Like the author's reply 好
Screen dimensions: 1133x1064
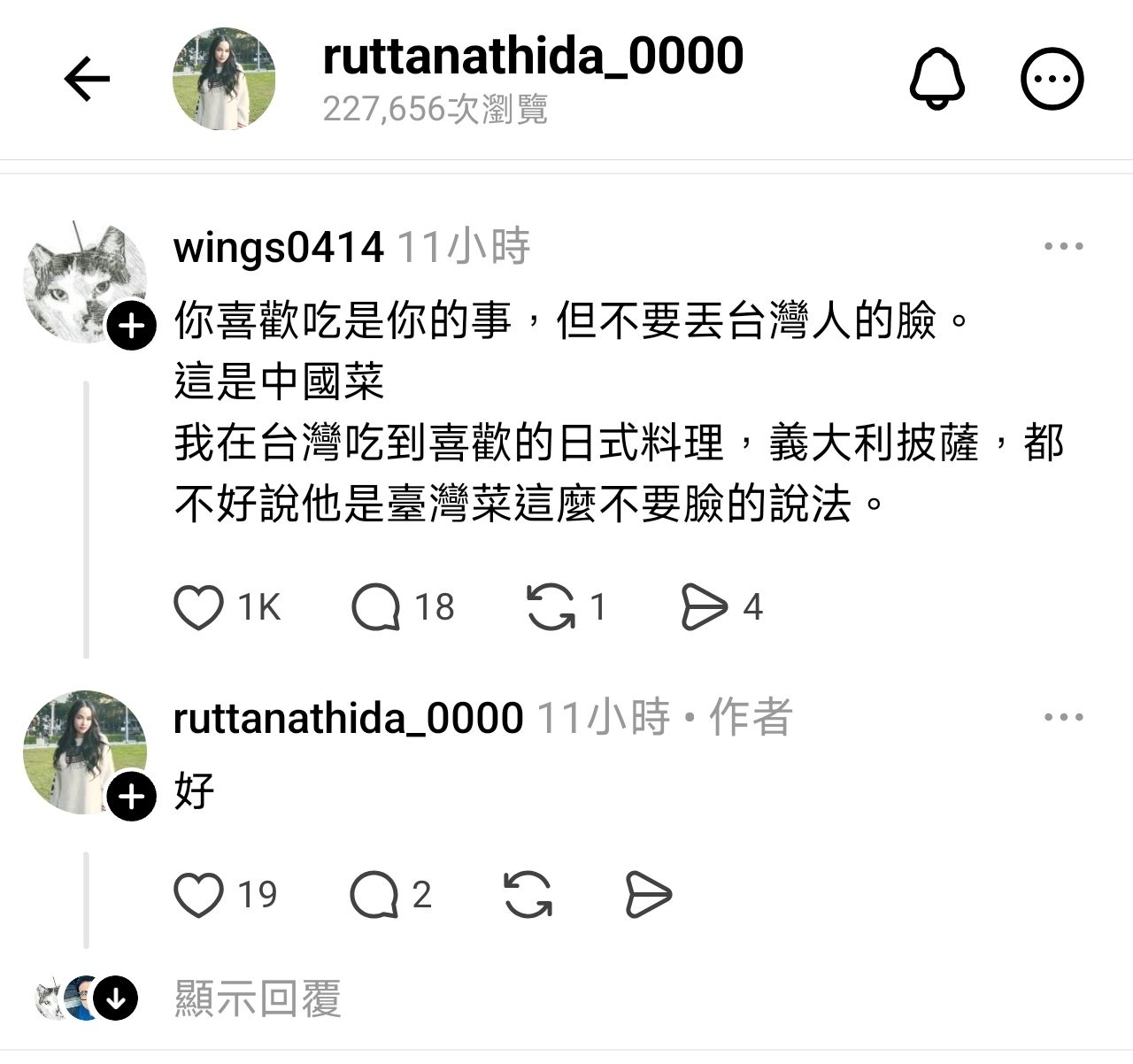click(198, 895)
